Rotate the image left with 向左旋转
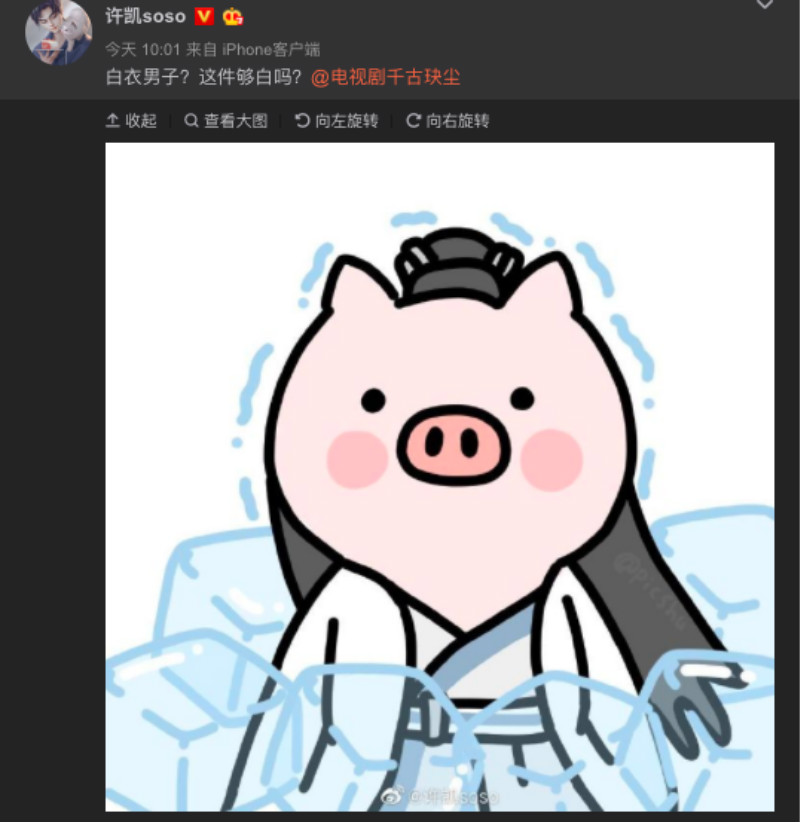The image size is (800, 822). click(x=337, y=121)
